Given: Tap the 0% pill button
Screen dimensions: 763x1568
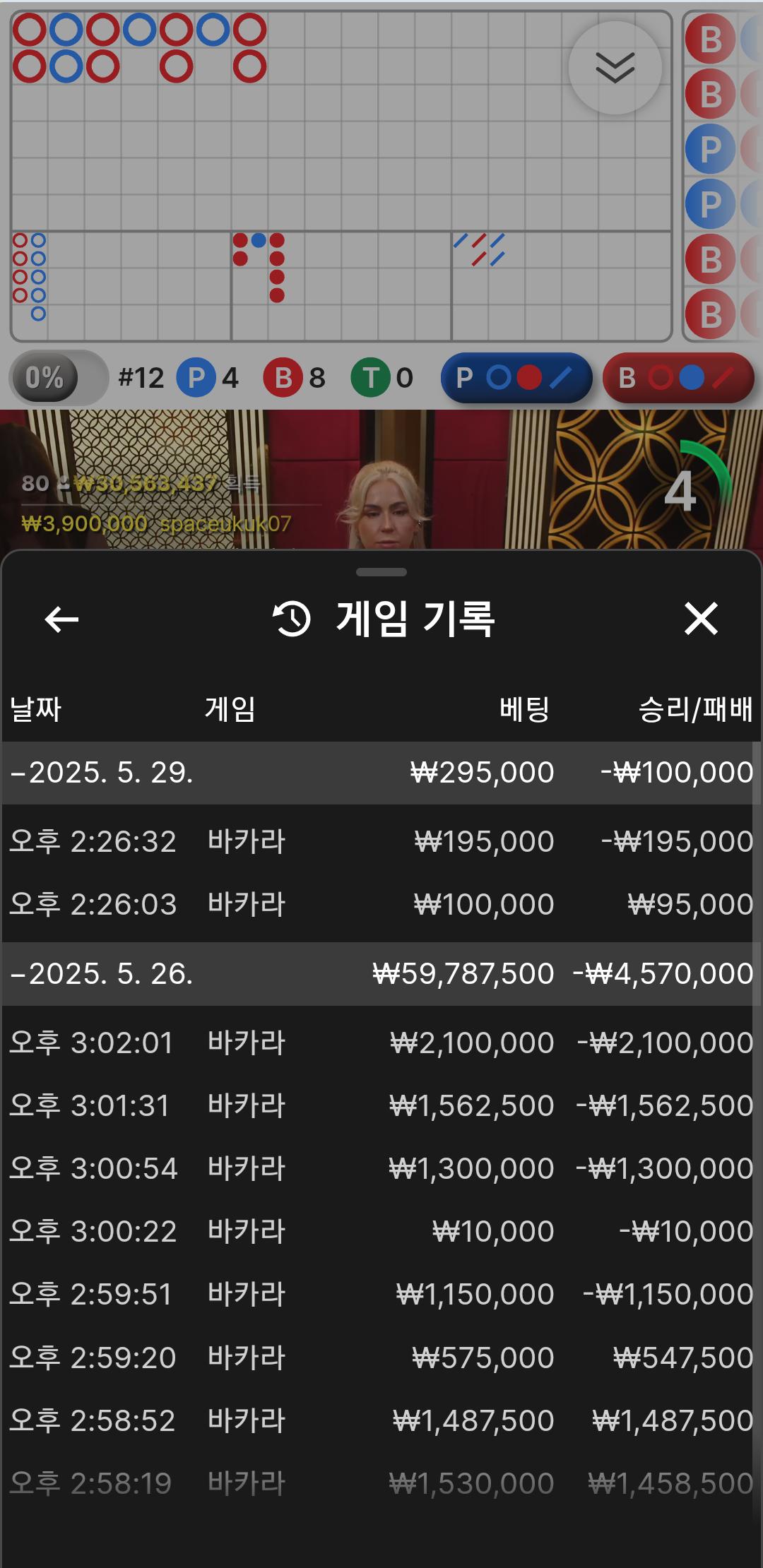Looking at the screenshot, I should click(58, 378).
